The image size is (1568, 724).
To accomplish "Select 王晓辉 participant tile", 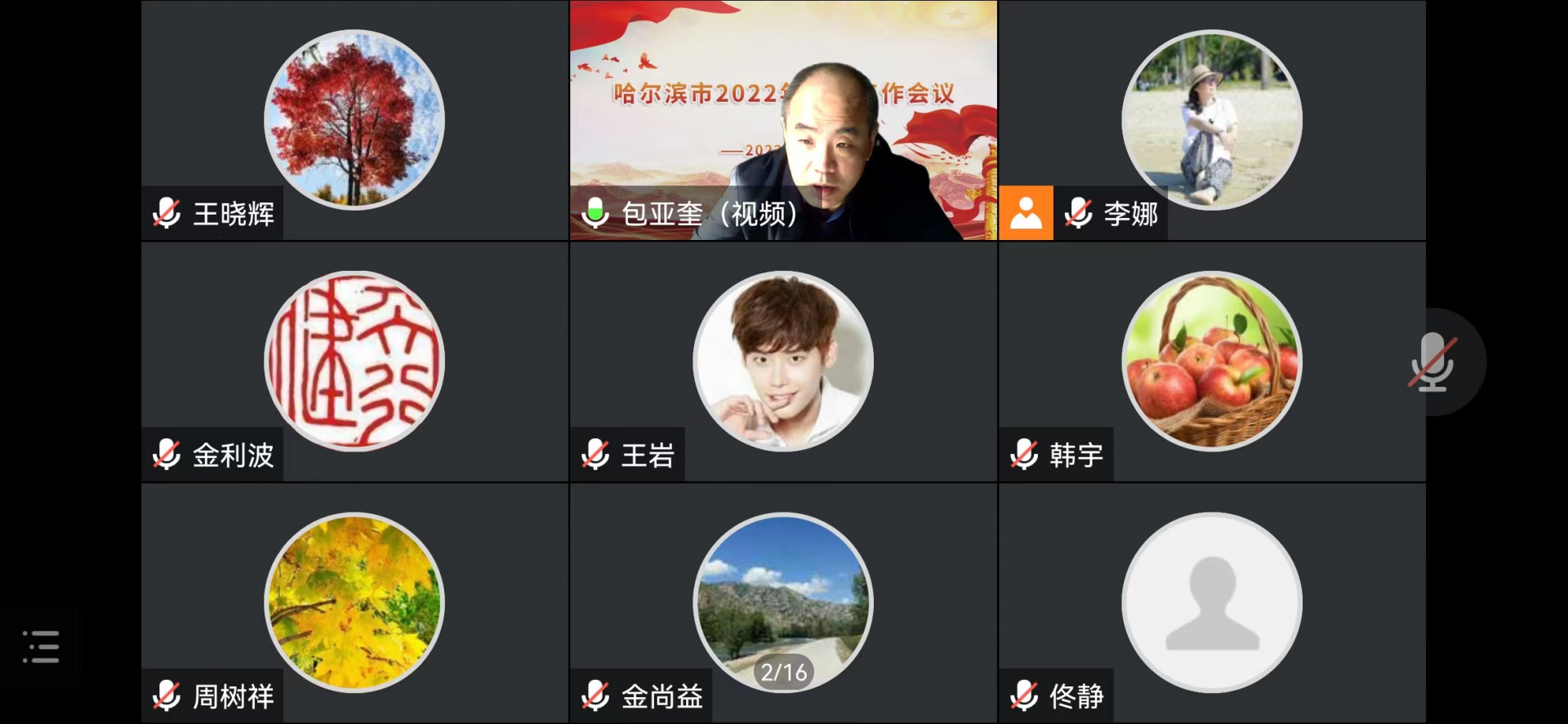I will click(x=354, y=120).
